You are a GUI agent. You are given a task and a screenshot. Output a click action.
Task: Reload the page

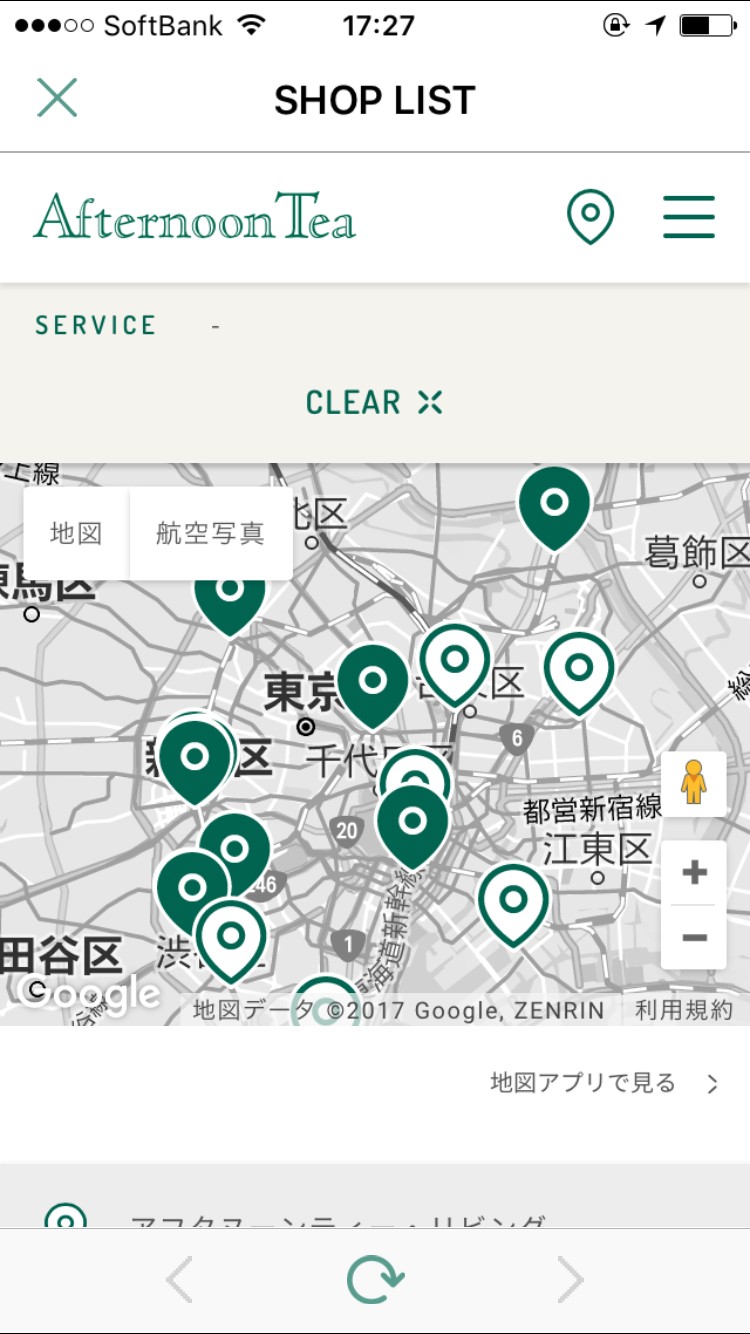tap(375, 1279)
